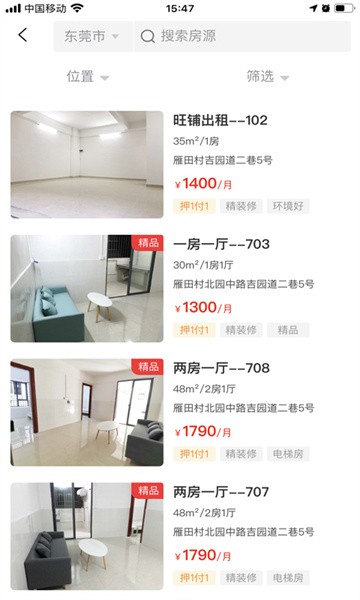Image resolution: width=360 pixels, height=600 pixels.
Task: View the 两房一厅--707 listing
Action: tap(180, 536)
